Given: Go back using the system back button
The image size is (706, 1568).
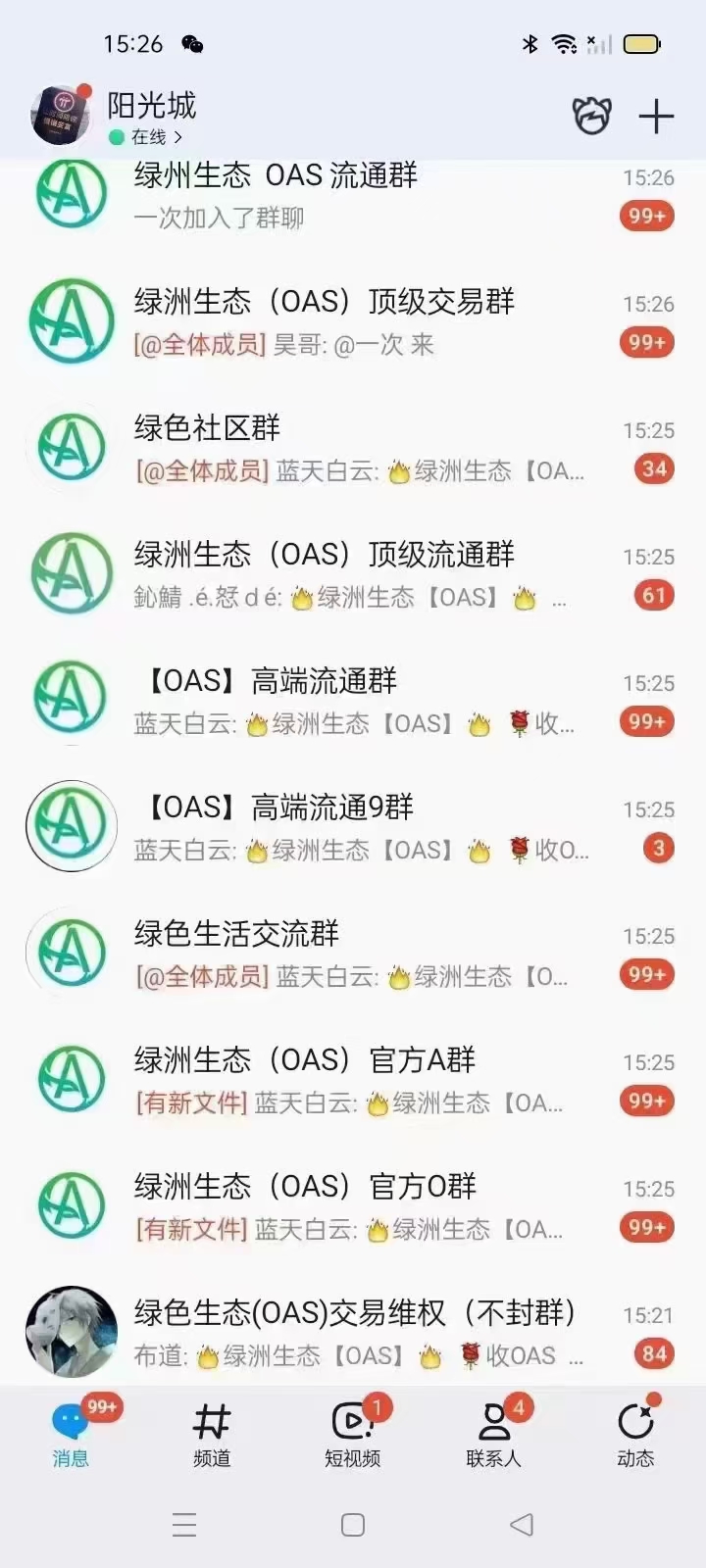Looking at the screenshot, I should 522,1525.
